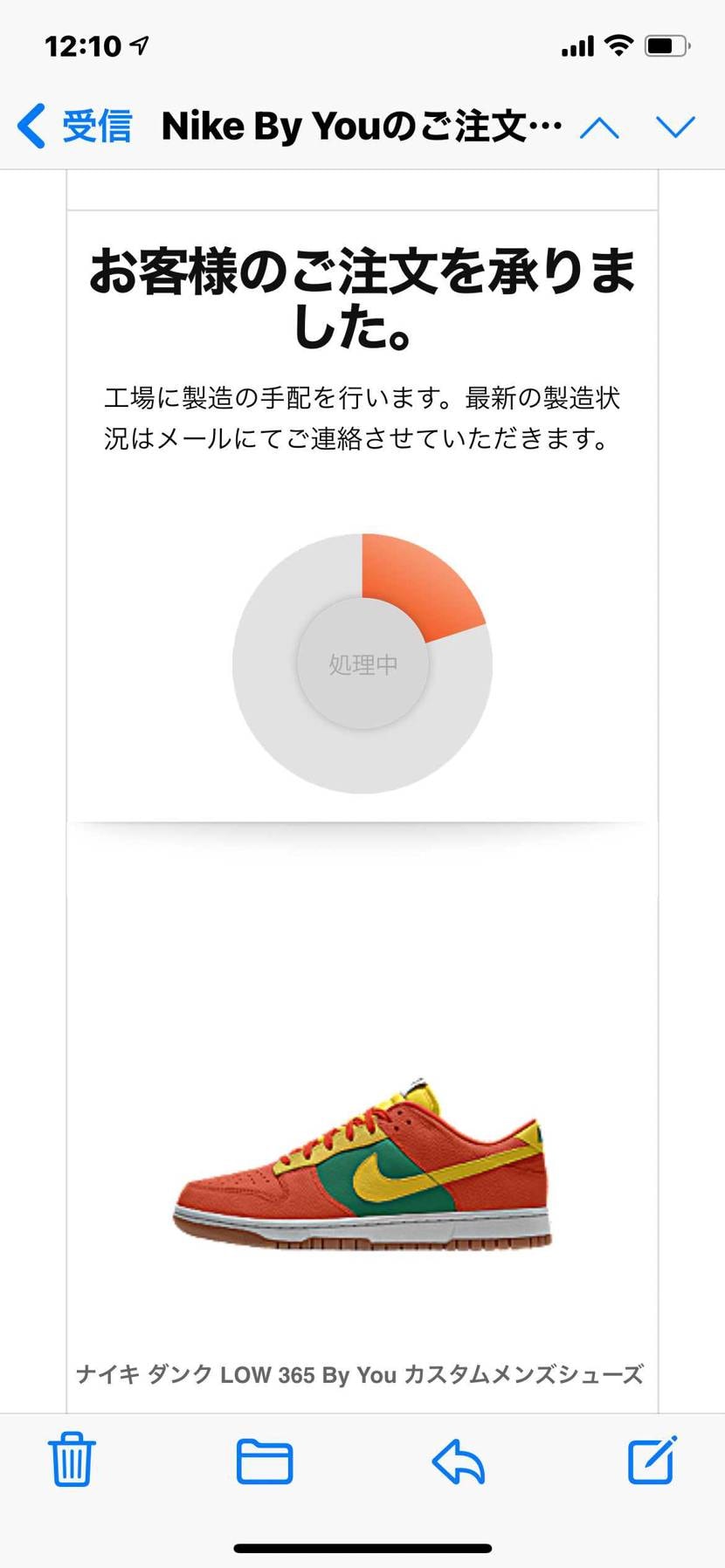
Task: Tap the ナイキ ダンク LOW 365 product name
Action: point(361,1373)
